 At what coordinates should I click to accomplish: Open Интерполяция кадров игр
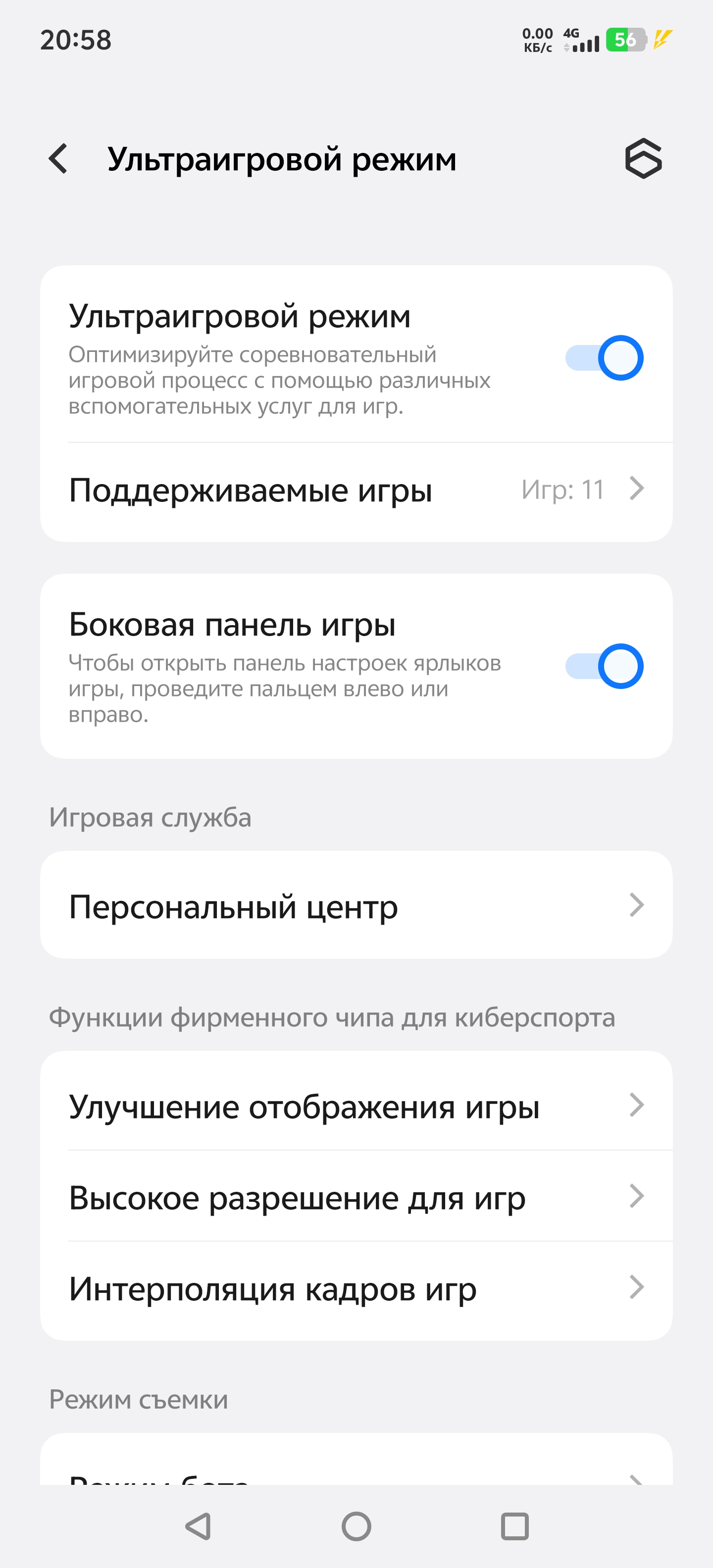click(356, 1288)
